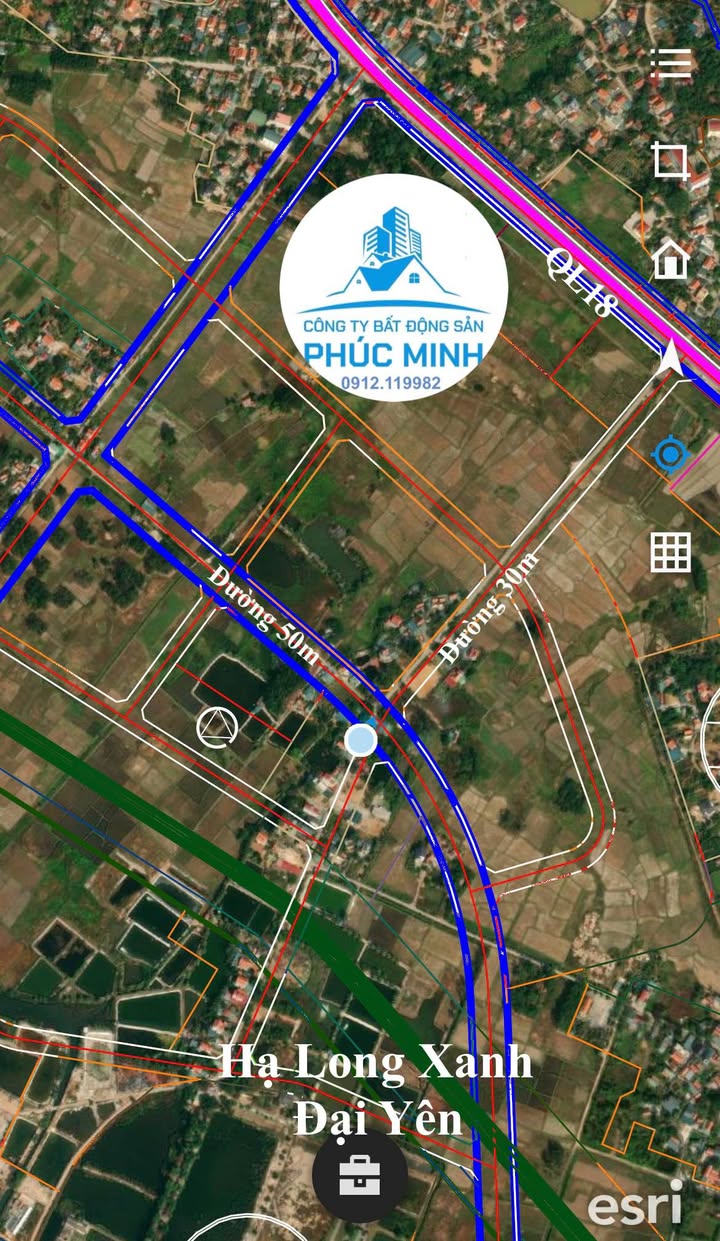The width and height of the screenshot is (720, 1241).
Task: Open the grid basemap gallery icon
Action: coord(671,552)
